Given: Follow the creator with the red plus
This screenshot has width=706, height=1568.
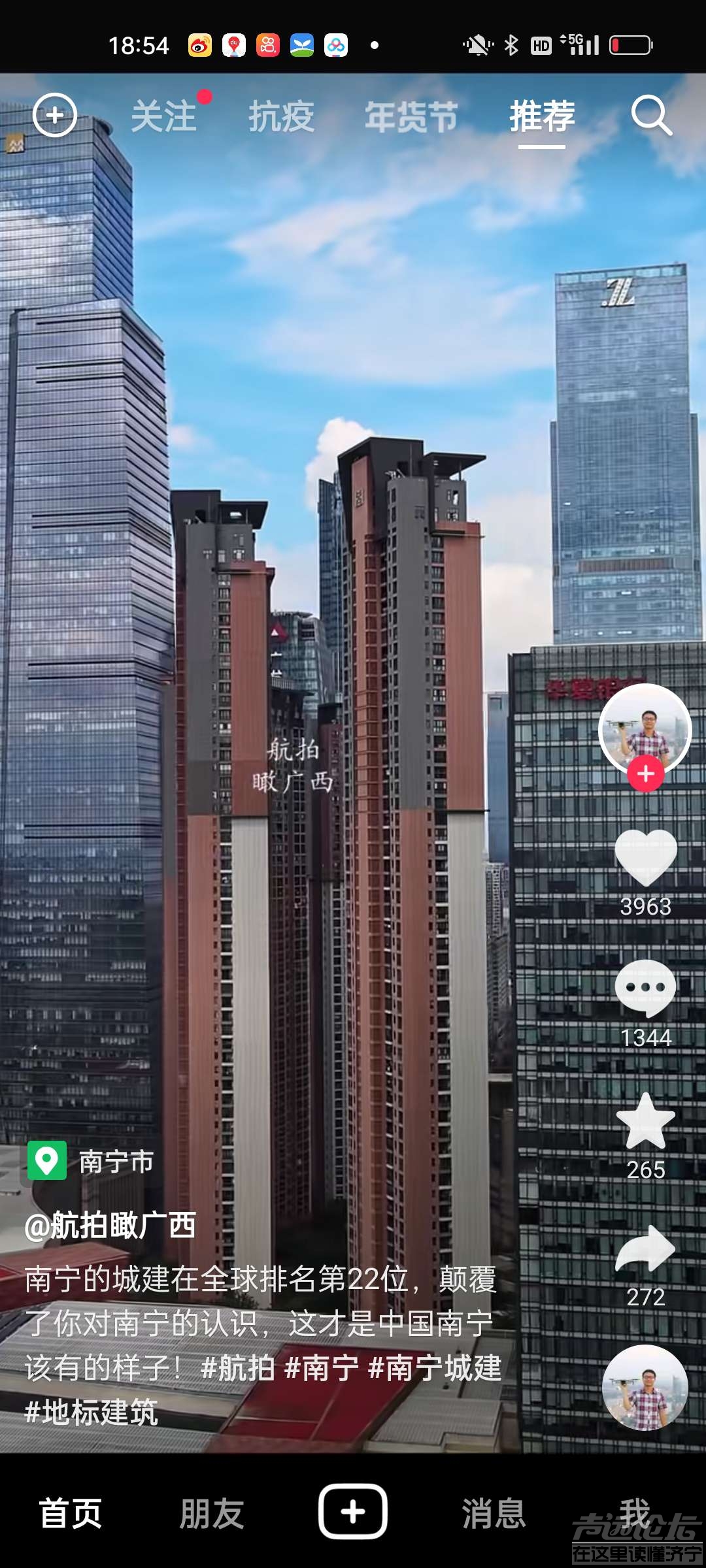Looking at the screenshot, I should 646,774.
